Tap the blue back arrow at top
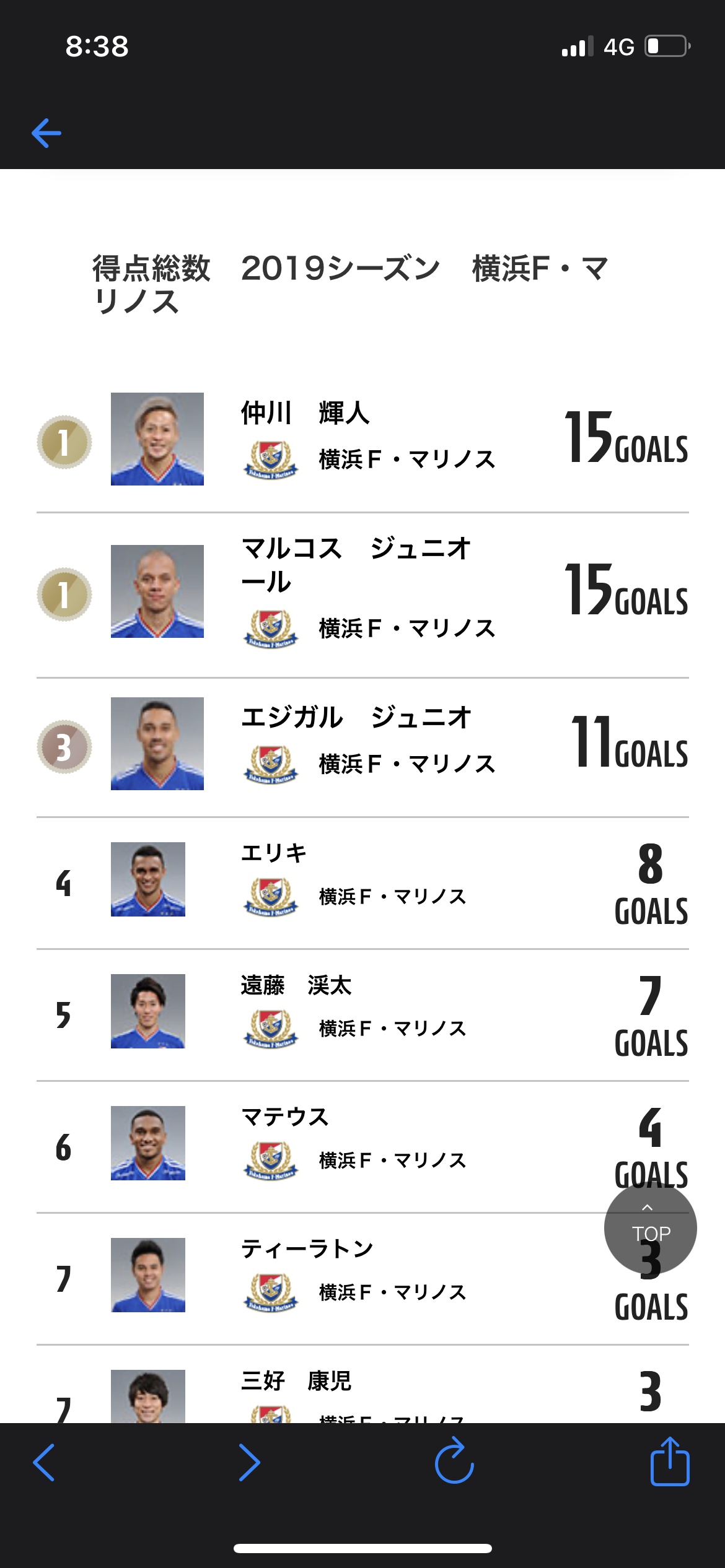The image size is (725, 1568). pyautogui.click(x=46, y=133)
